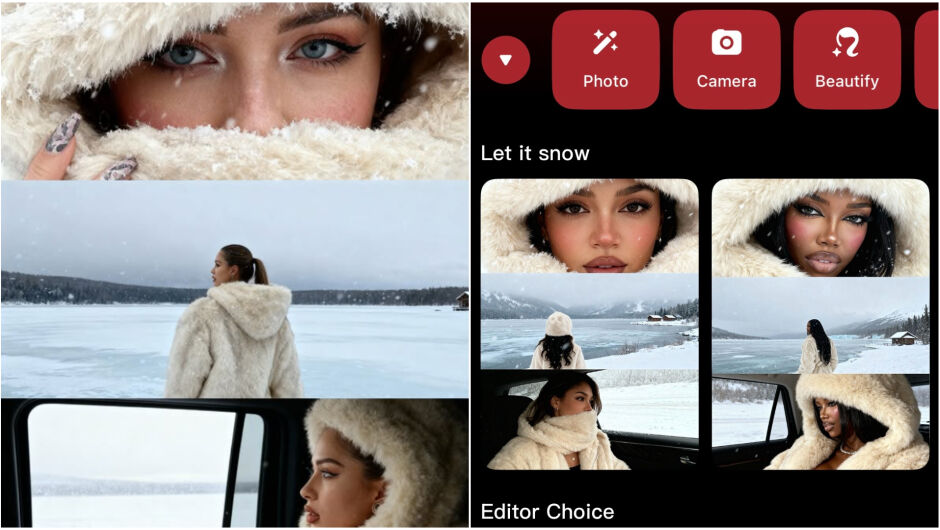The width and height of the screenshot is (940, 530).
Task: Open the Photo editing option
Action: (605, 59)
